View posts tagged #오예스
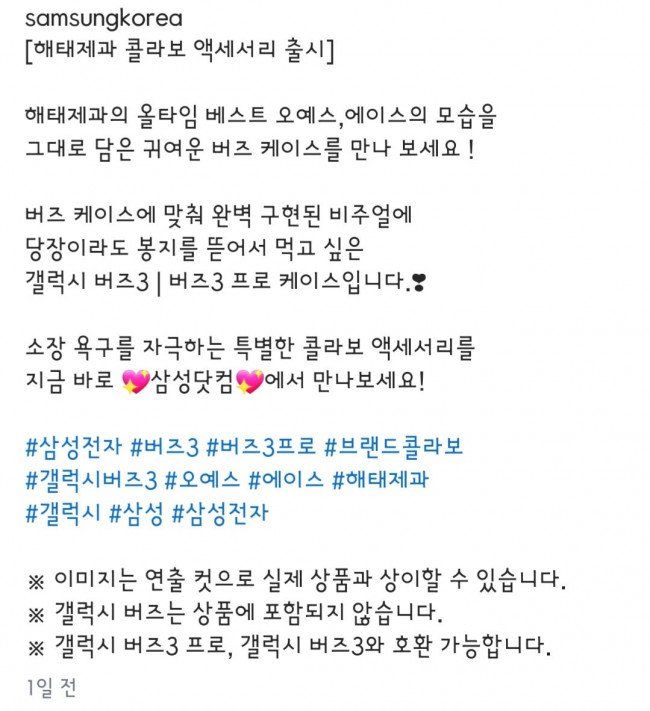The width and height of the screenshot is (650, 711). click(x=202, y=479)
